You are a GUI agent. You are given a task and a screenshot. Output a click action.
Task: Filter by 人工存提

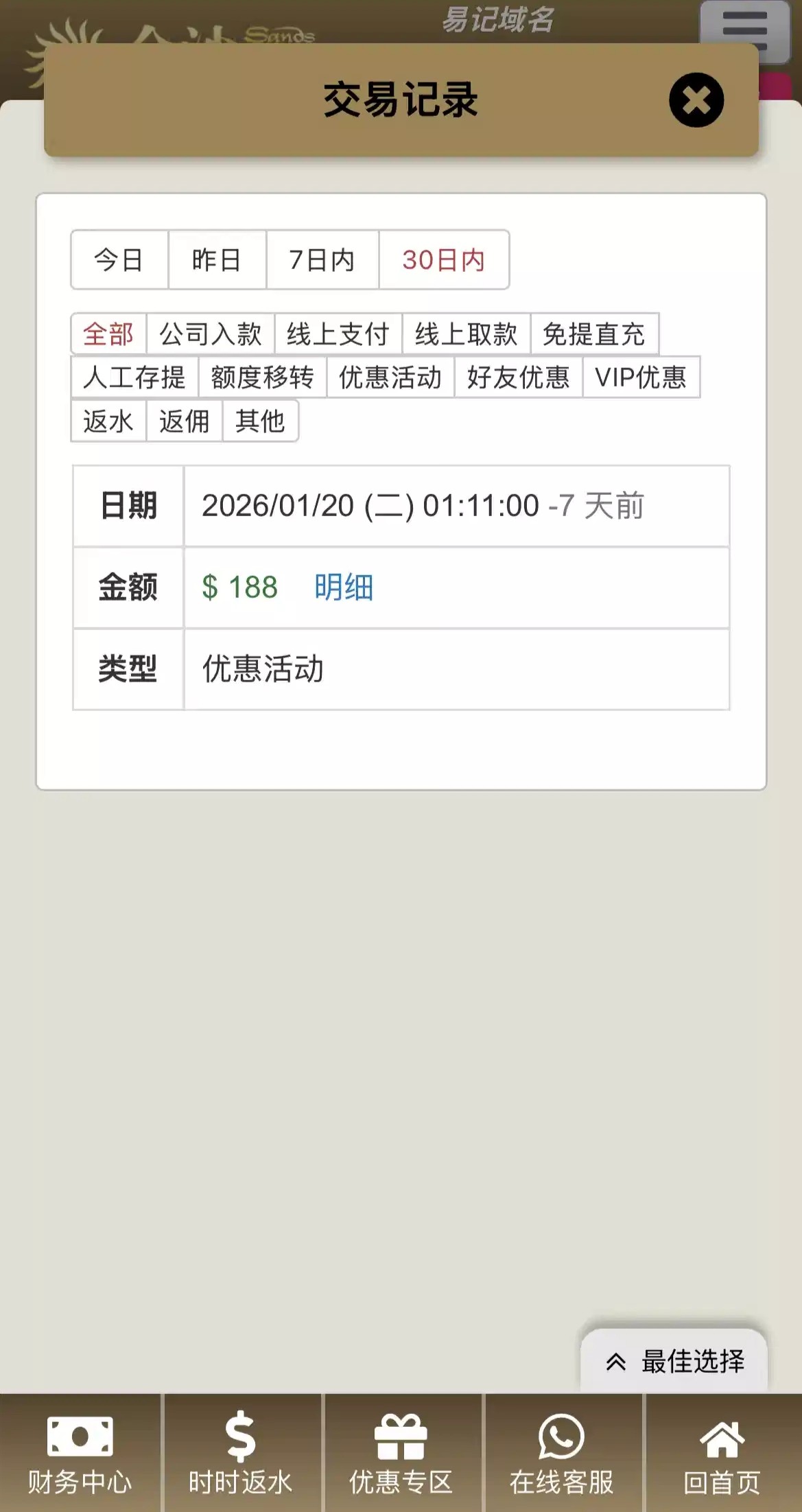[x=134, y=377]
